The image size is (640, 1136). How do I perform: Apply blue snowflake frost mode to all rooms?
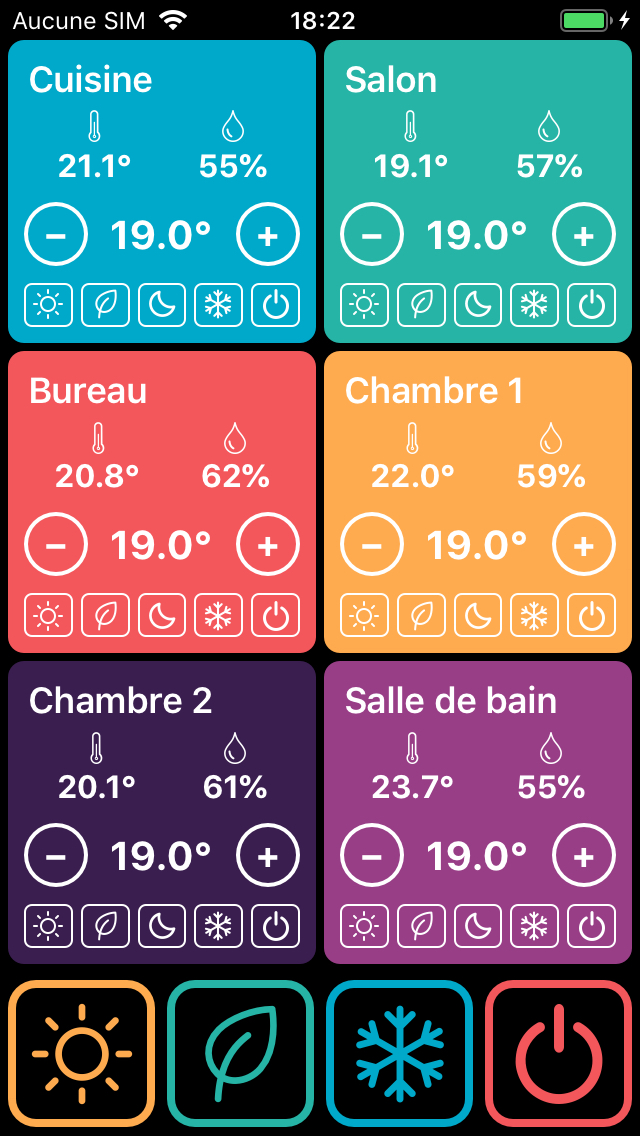coord(399,1053)
